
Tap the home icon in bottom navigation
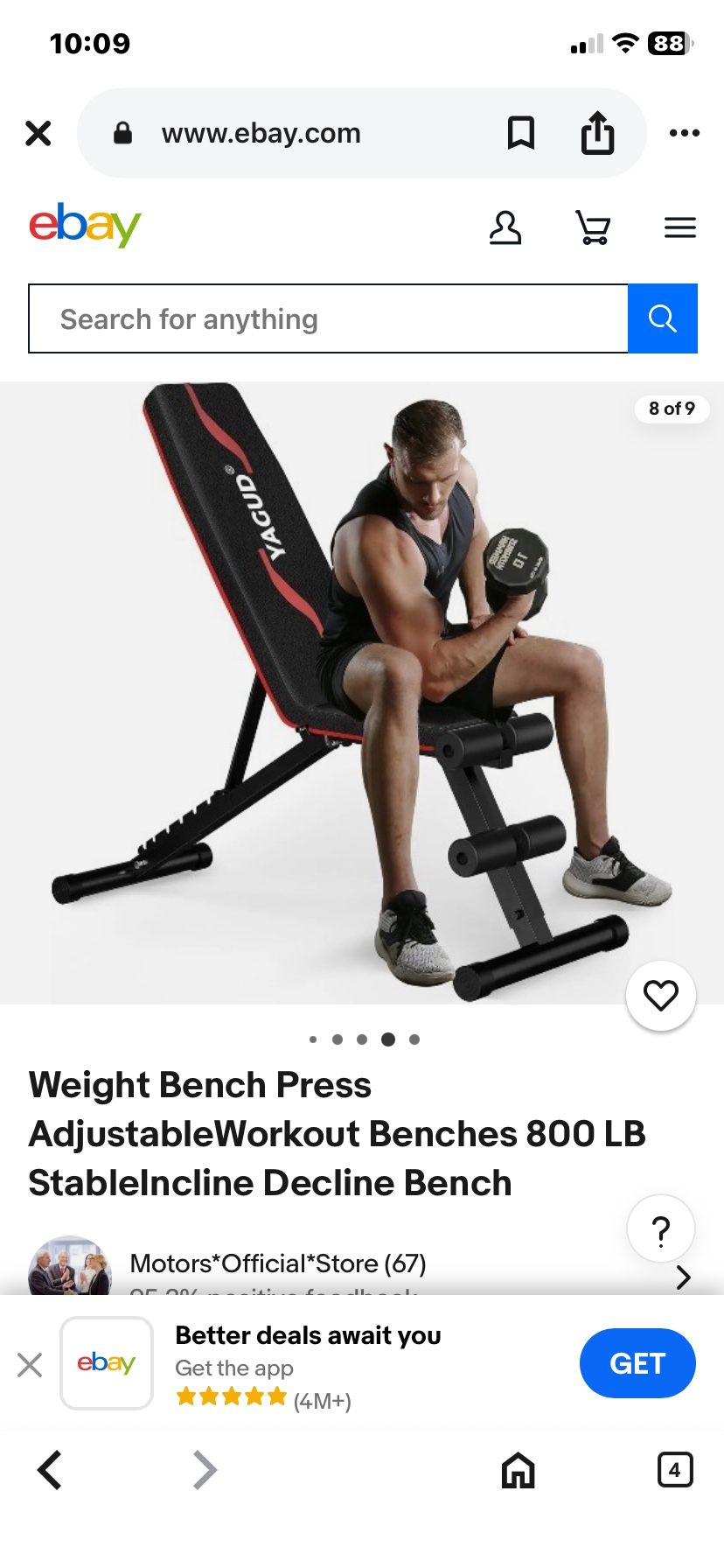(517, 1470)
